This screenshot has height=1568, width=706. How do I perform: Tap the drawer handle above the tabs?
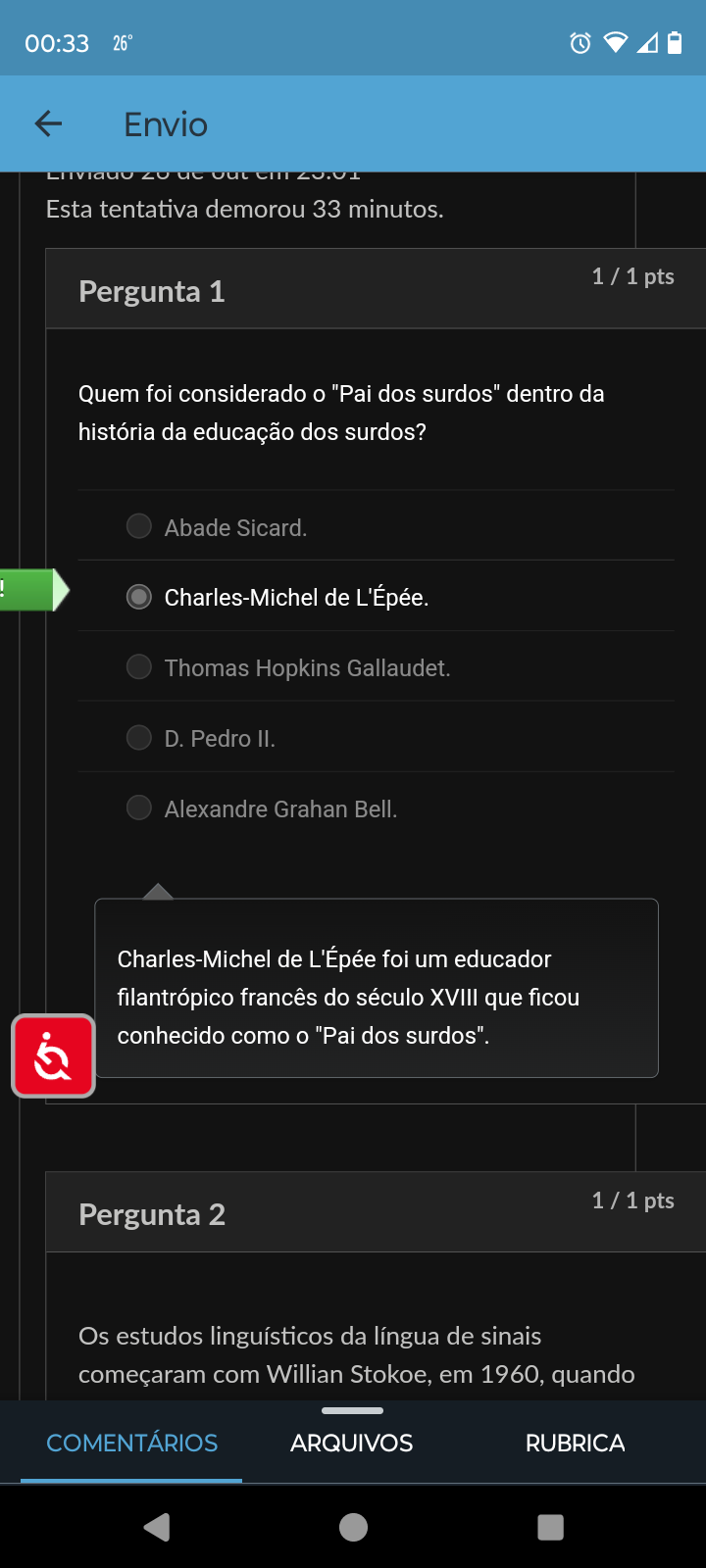point(352,1411)
